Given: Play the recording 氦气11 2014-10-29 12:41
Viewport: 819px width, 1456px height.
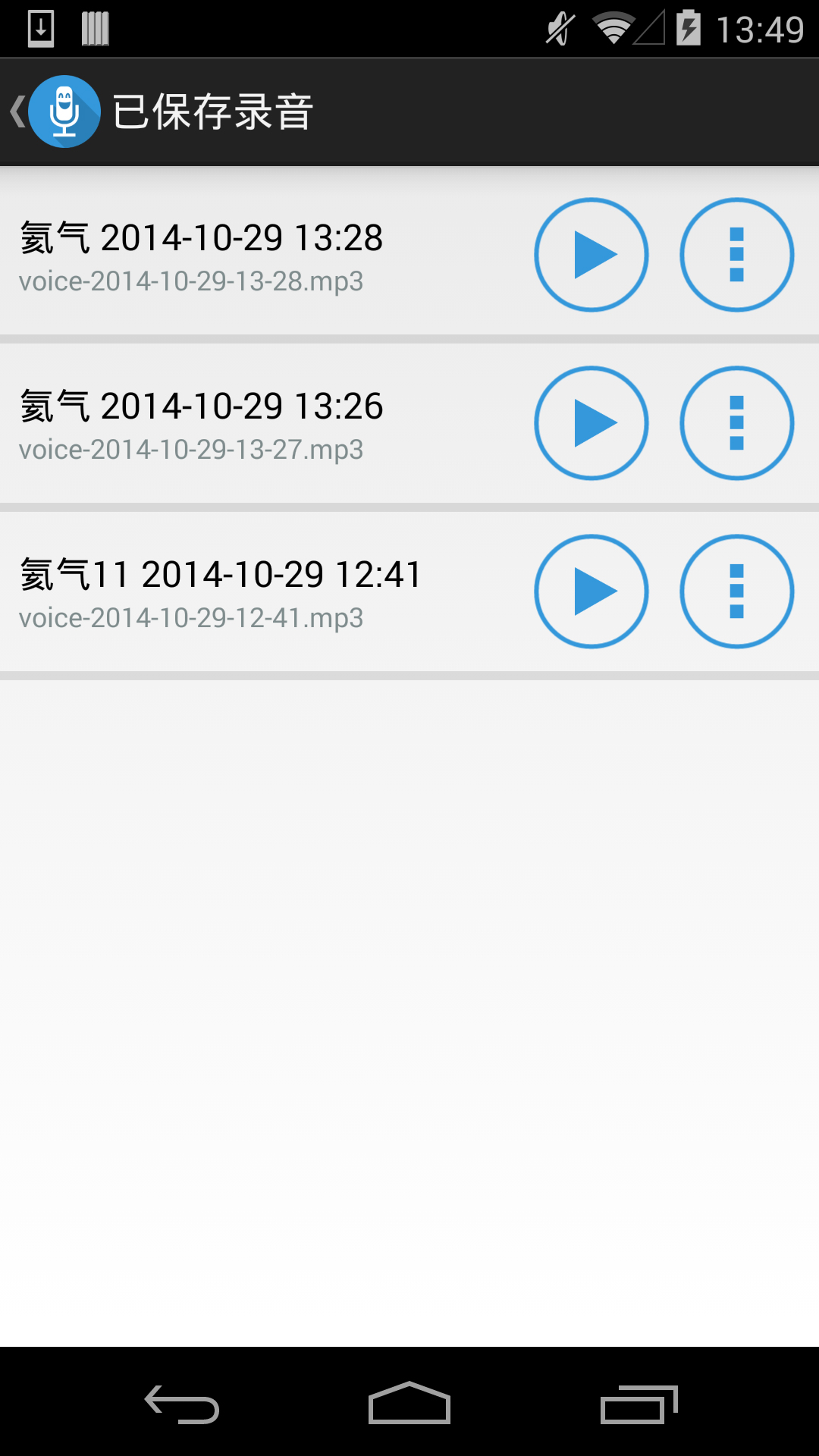Looking at the screenshot, I should point(591,591).
